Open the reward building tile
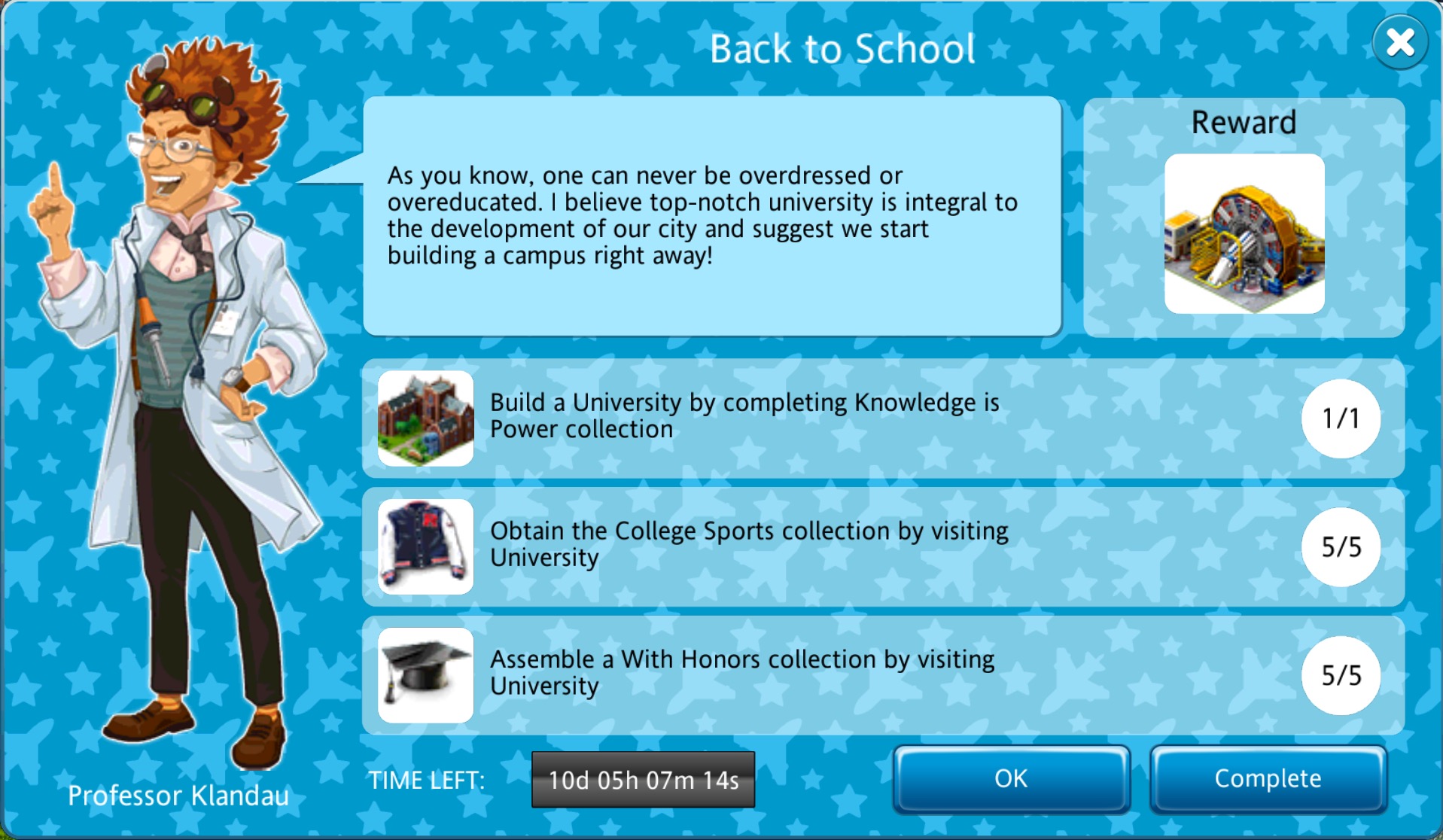The height and width of the screenshot is (840, 1443). point(1244,234)
